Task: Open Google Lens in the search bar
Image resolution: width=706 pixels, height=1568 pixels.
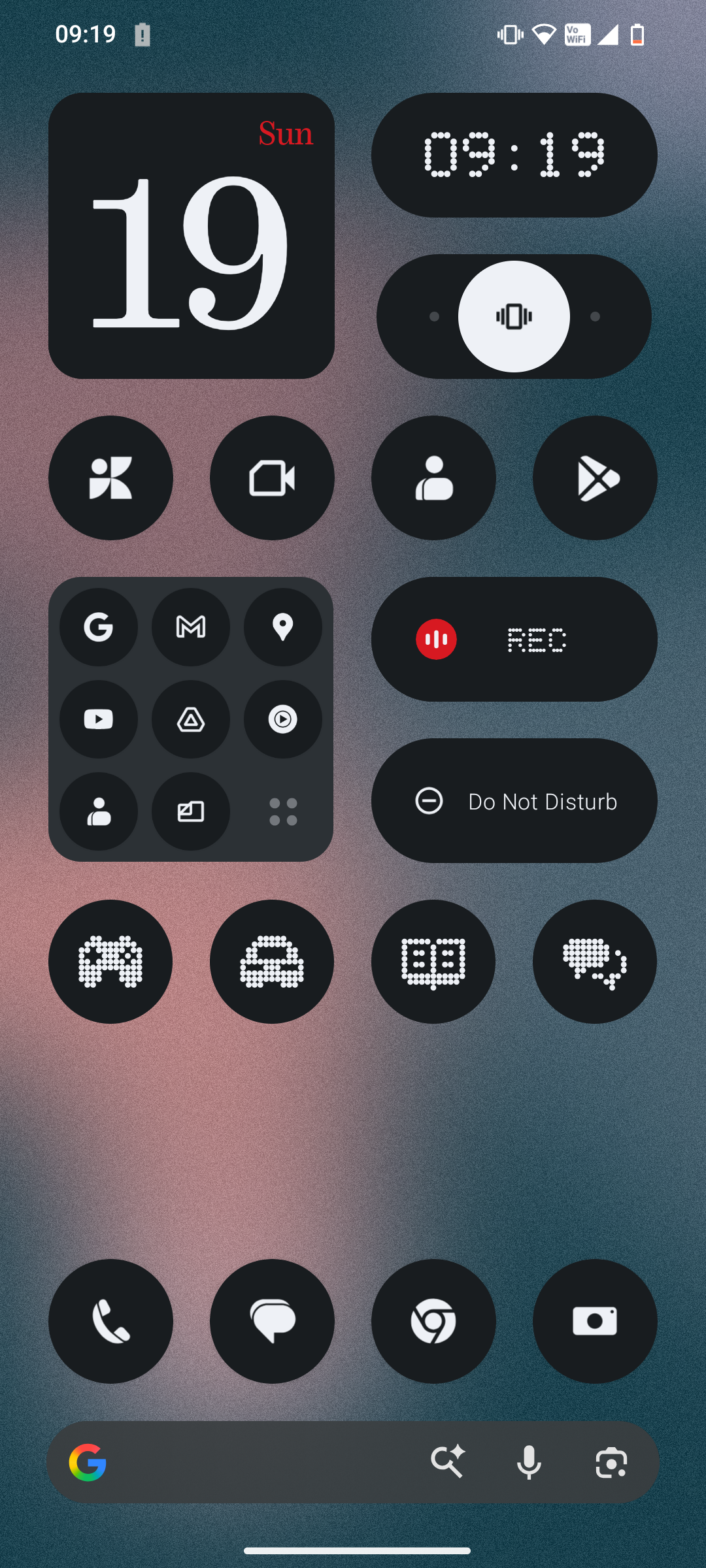Action: coord(611,1462)
